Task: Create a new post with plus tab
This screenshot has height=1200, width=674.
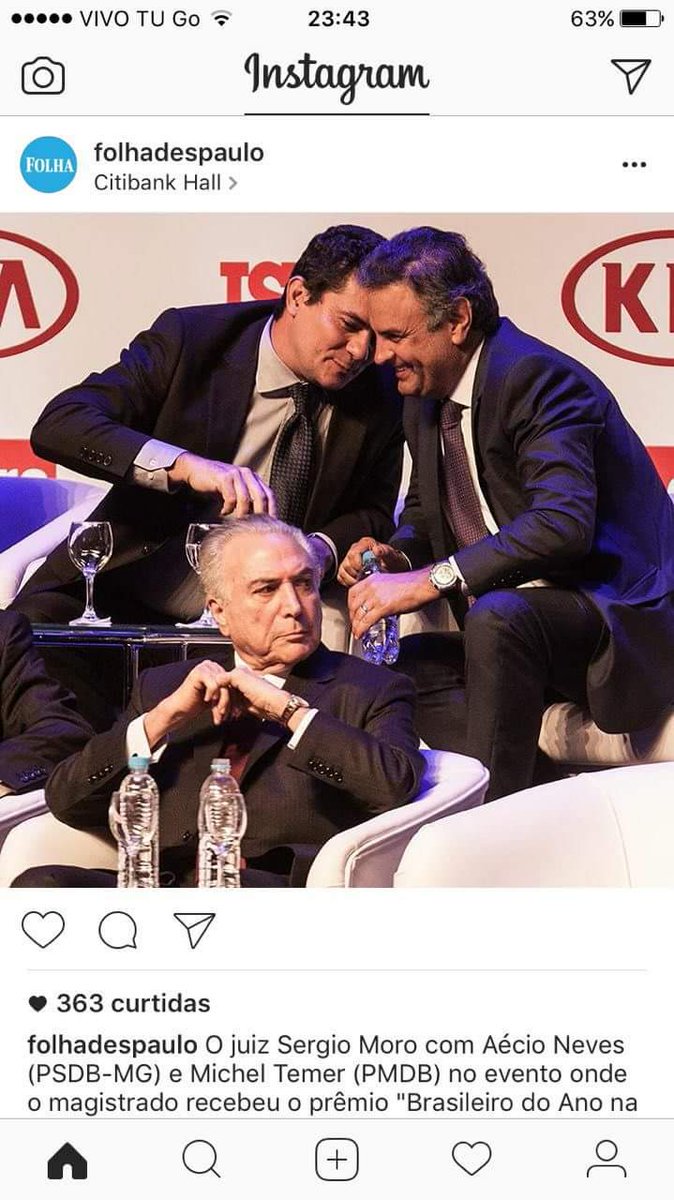Action: (337, 1160)
